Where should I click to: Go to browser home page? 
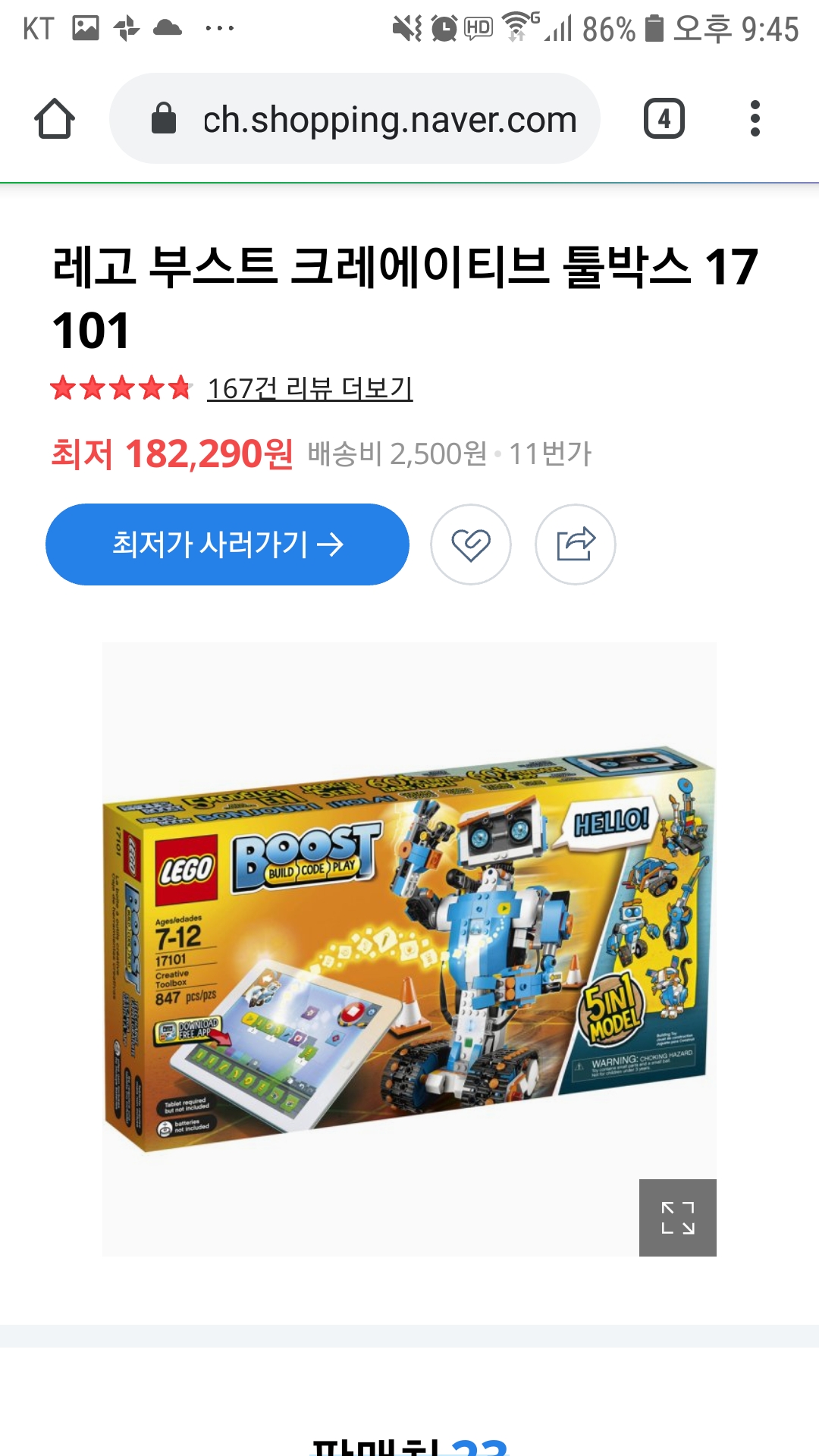pos(55,119)
